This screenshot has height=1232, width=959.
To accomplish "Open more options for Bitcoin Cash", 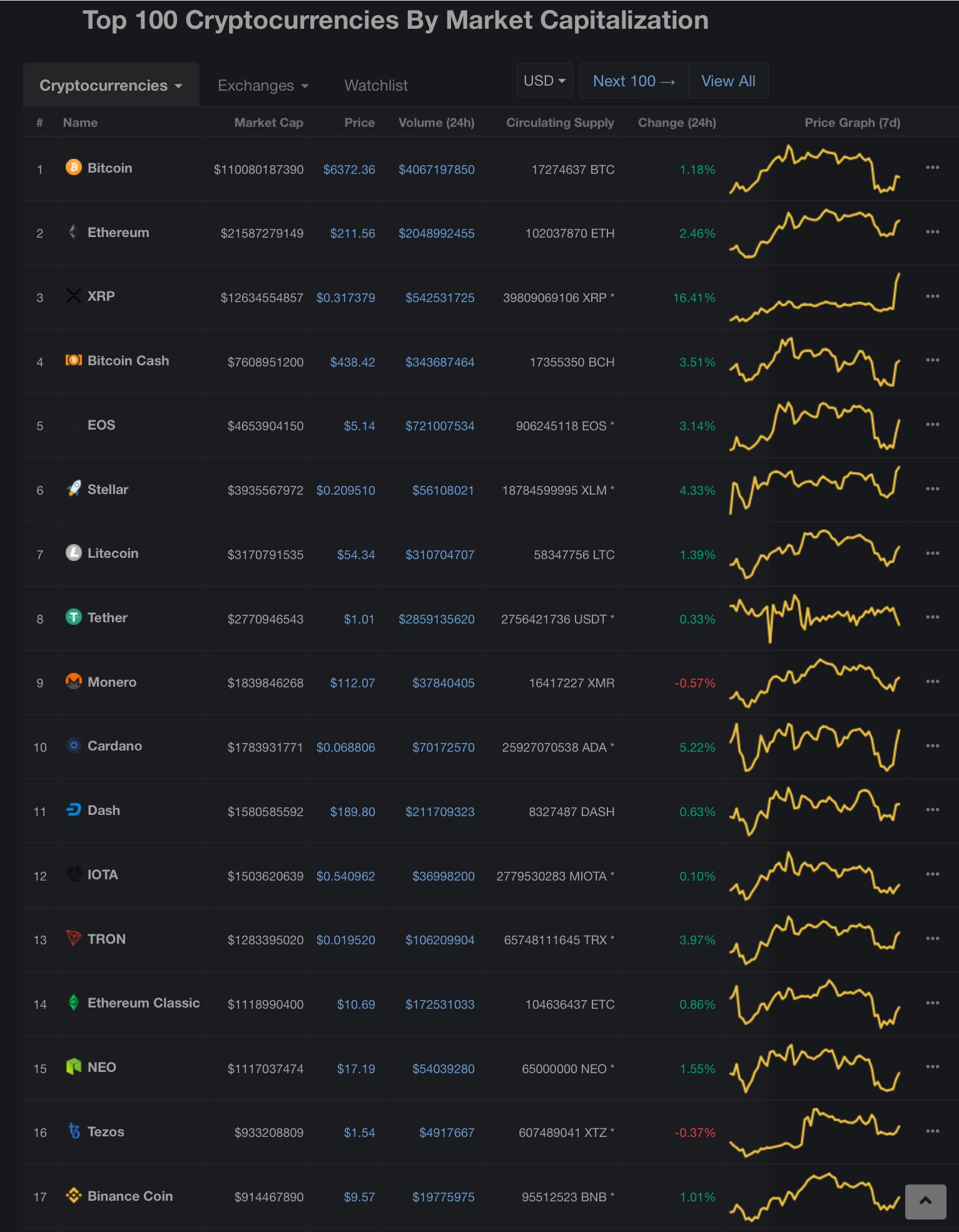I will (933, 360).
